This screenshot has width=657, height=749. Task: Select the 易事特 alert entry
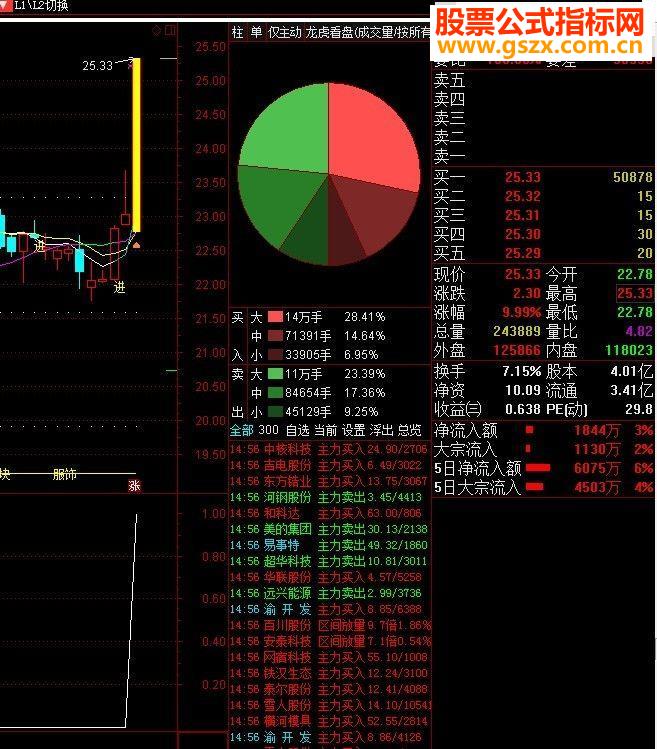click(281, 545)
